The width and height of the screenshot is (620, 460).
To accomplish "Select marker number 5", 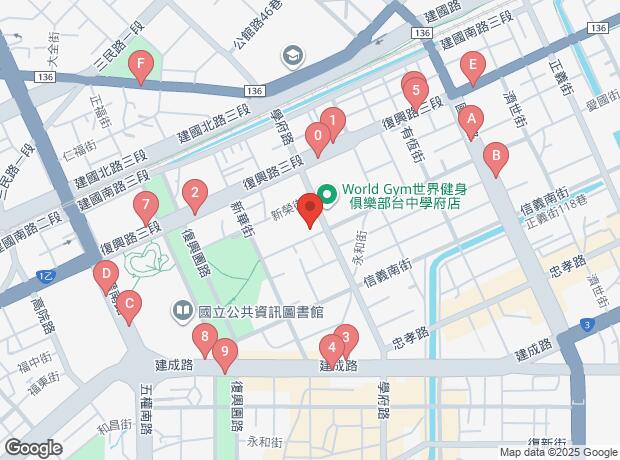I will click(x=415, y=91).
